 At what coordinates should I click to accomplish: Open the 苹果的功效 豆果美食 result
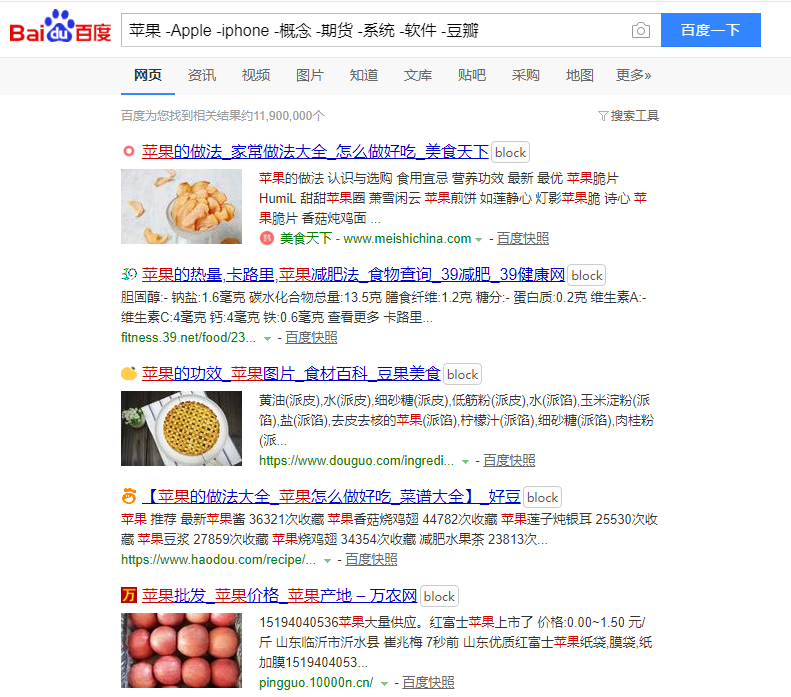[x=290, y=374]
